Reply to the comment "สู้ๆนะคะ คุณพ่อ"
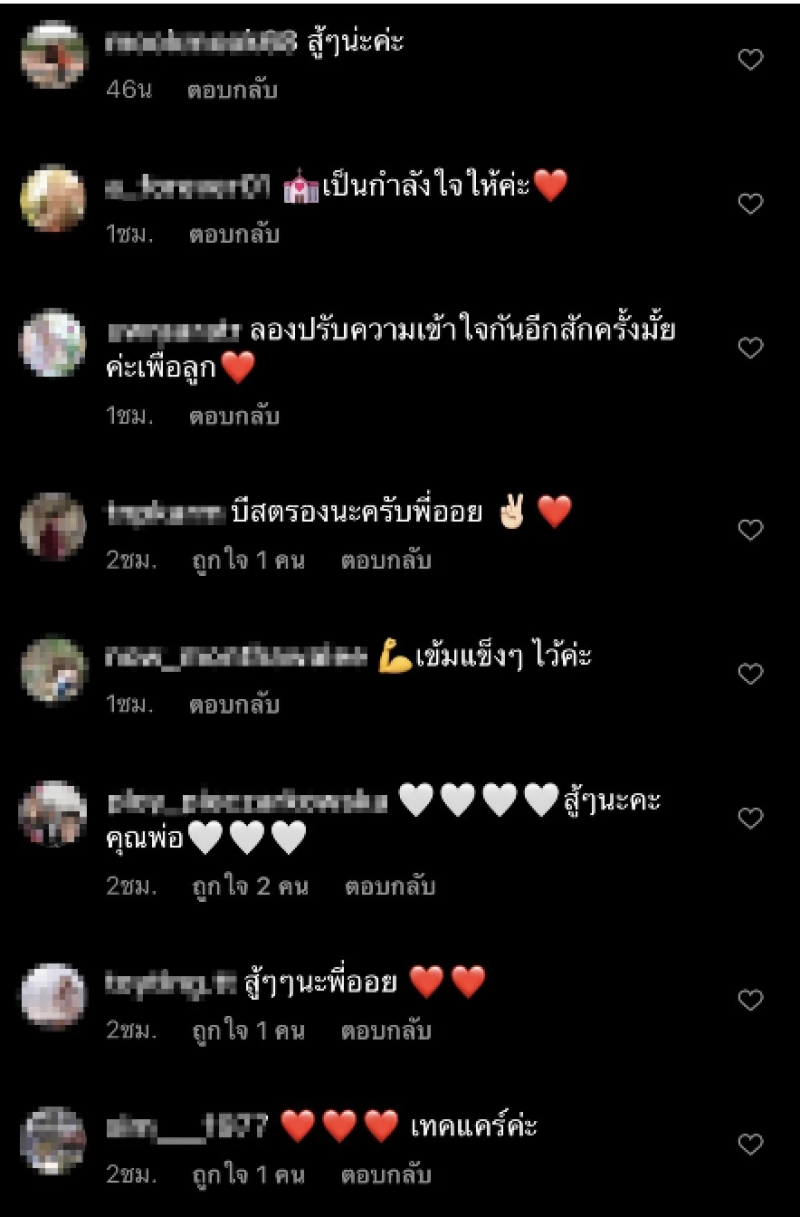800x1217 pixels. click(x=390, y=886)
